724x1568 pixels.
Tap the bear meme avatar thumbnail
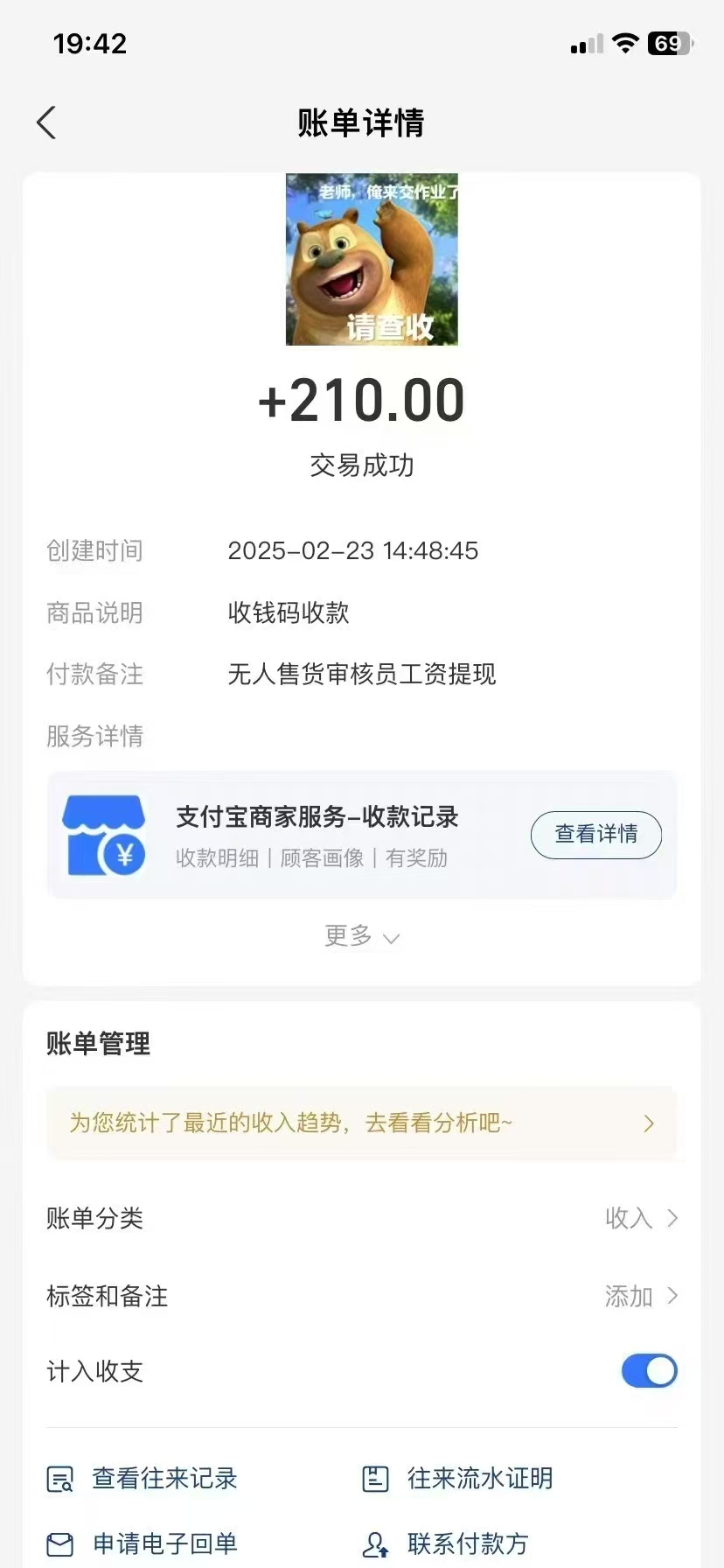point(371,261)
